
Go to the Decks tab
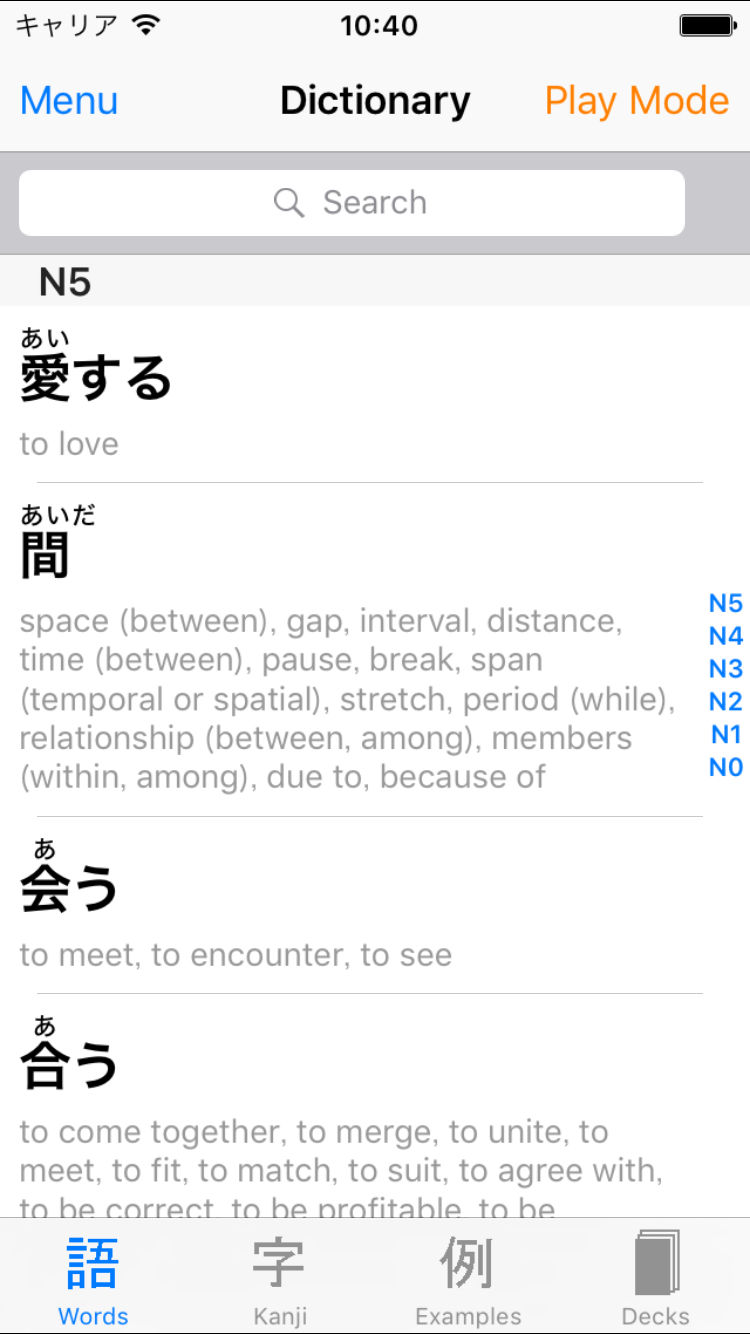point(656,1279)
